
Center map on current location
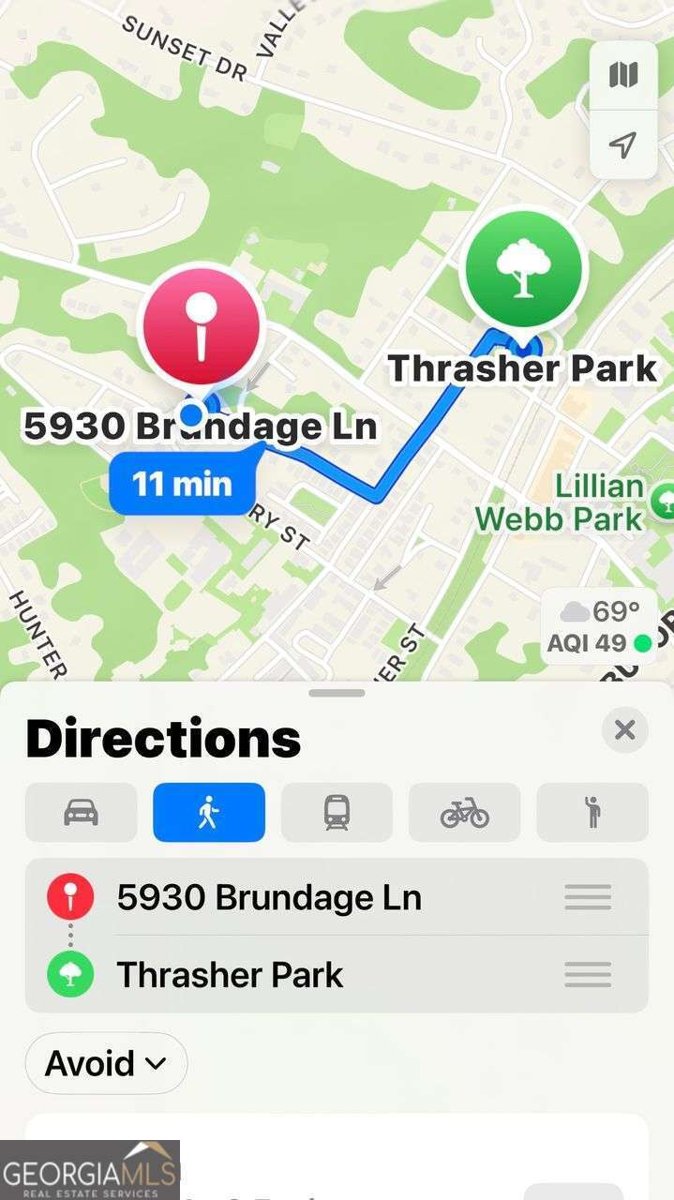pyautogui.click(x=623, y=145)
